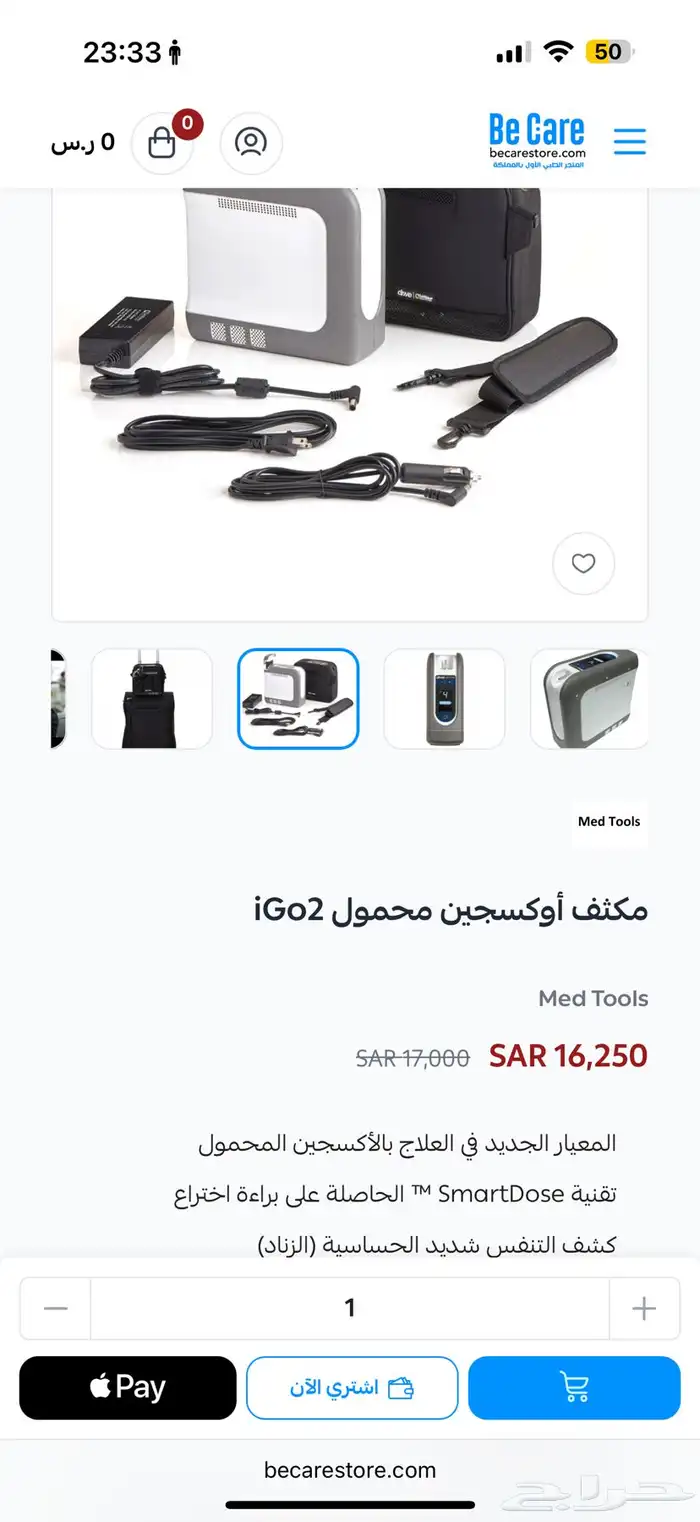Open the shopping bag cart
700x1522 pixels.
click(x=162, y=143)
